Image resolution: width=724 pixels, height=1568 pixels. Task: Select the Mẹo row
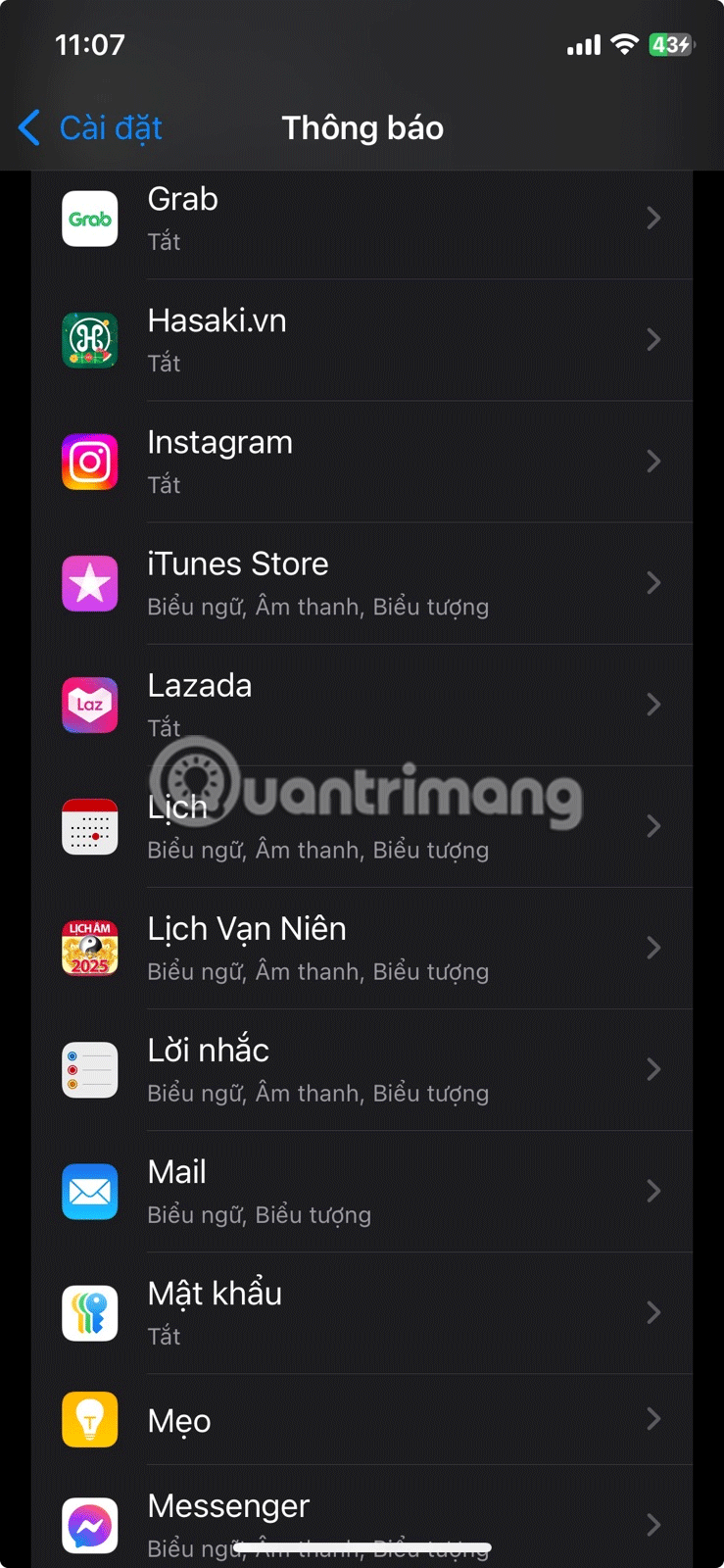pyautogui.click(x=362, y=1420)
